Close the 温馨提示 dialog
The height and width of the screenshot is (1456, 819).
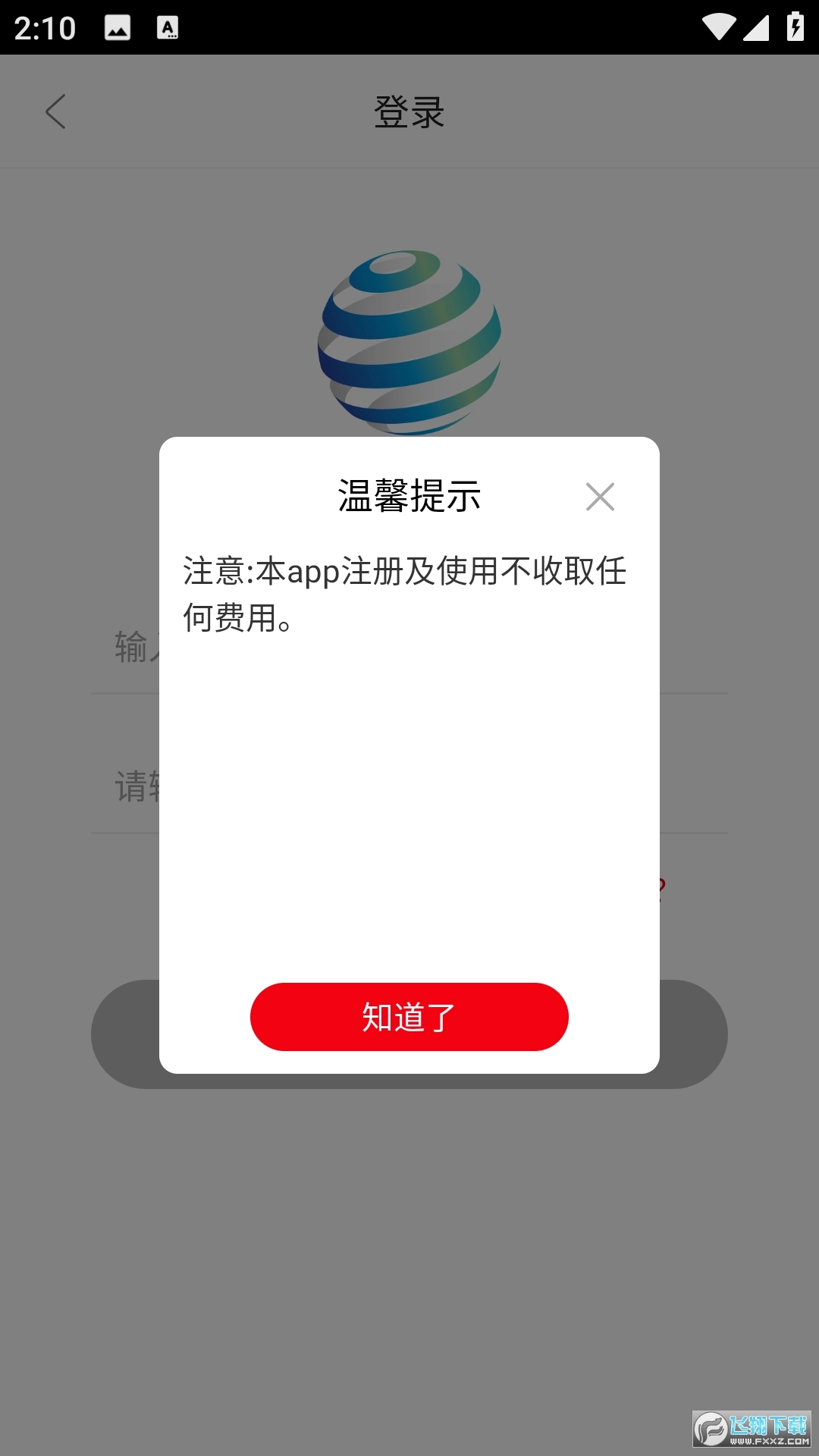[x=600, y=497]
